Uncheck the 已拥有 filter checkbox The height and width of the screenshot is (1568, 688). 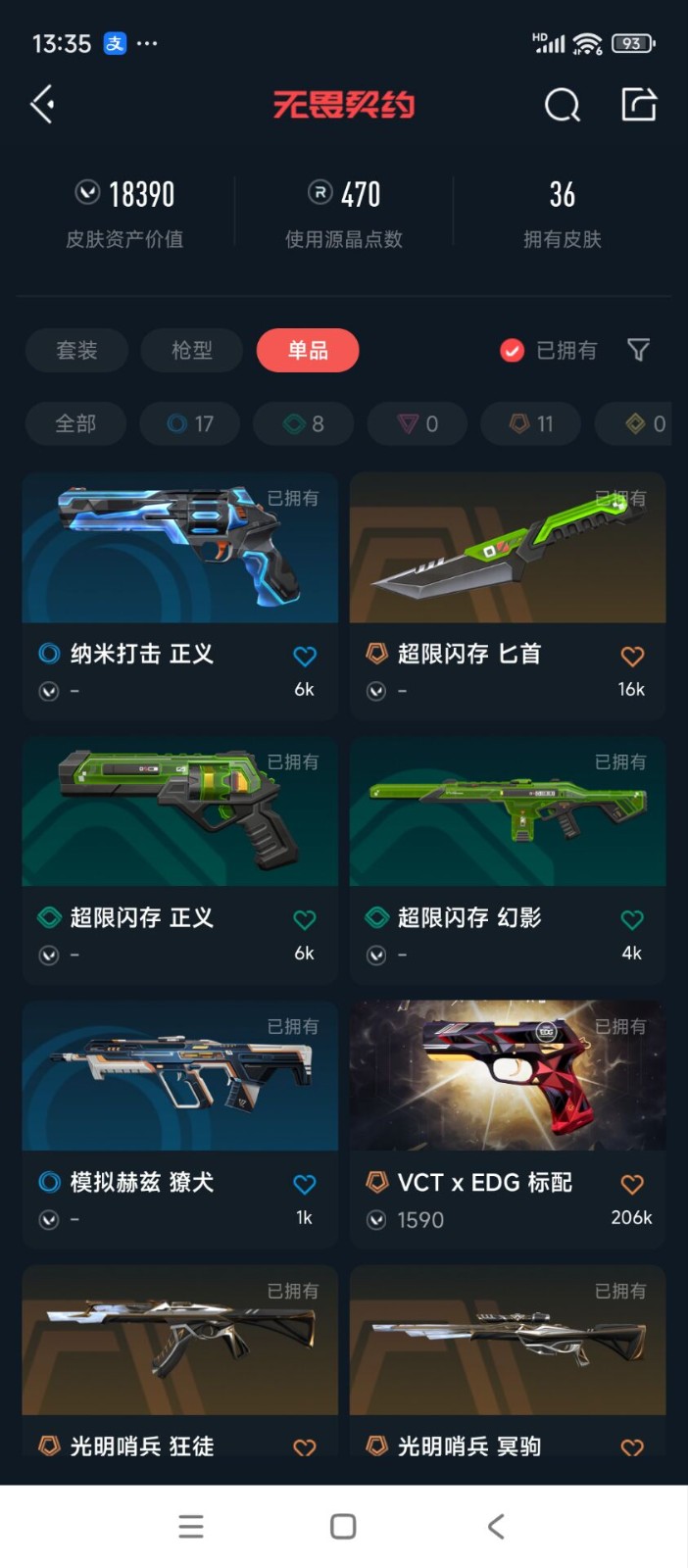coord(513,350)
